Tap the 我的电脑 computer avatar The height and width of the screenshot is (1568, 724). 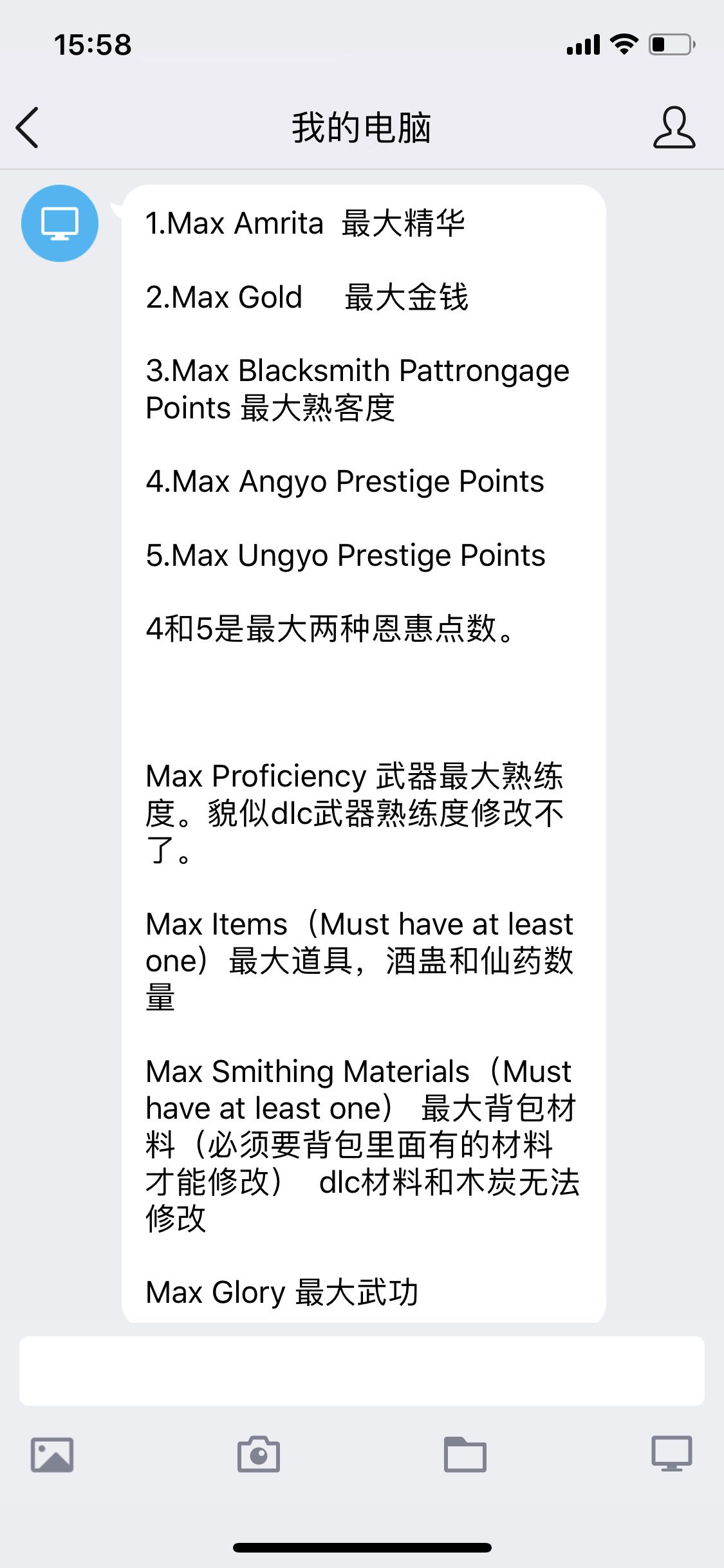coord(60,223)
